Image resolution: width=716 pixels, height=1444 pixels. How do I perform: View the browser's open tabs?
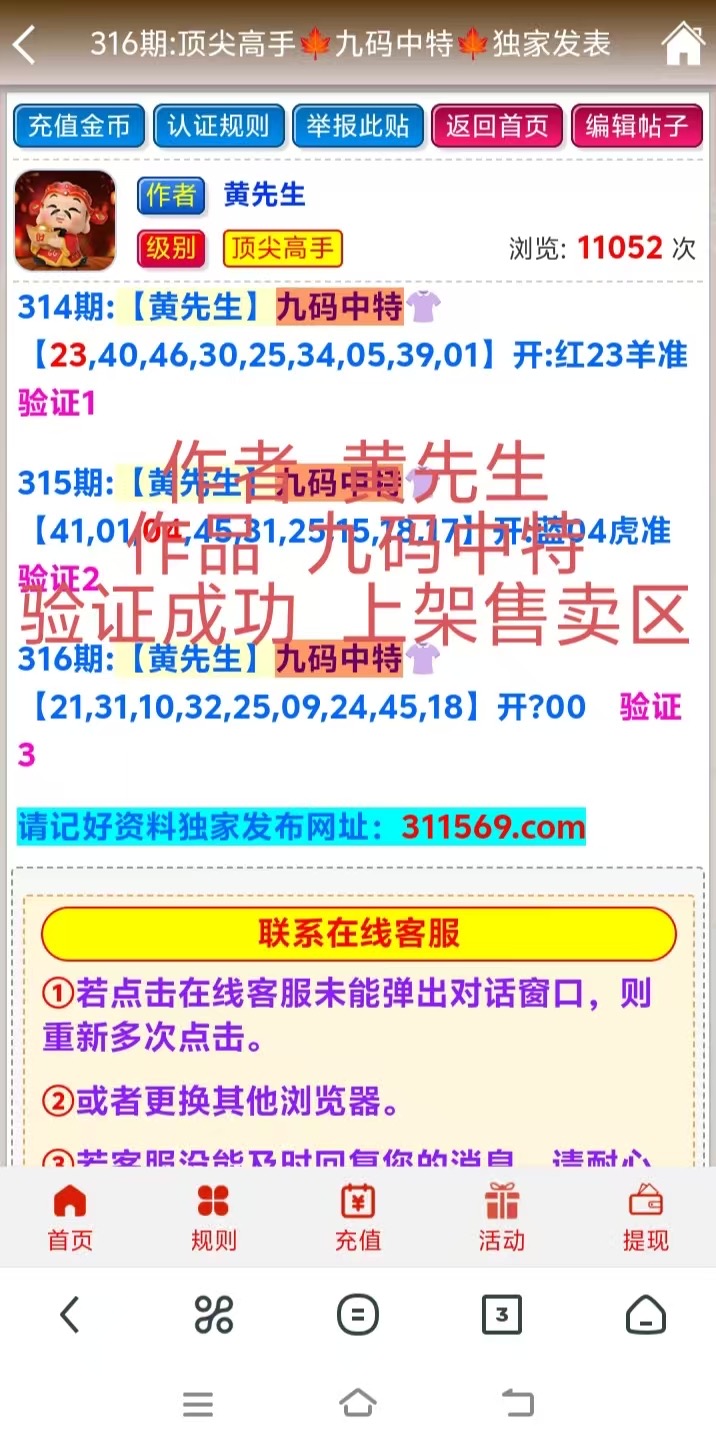[502, 1315]
